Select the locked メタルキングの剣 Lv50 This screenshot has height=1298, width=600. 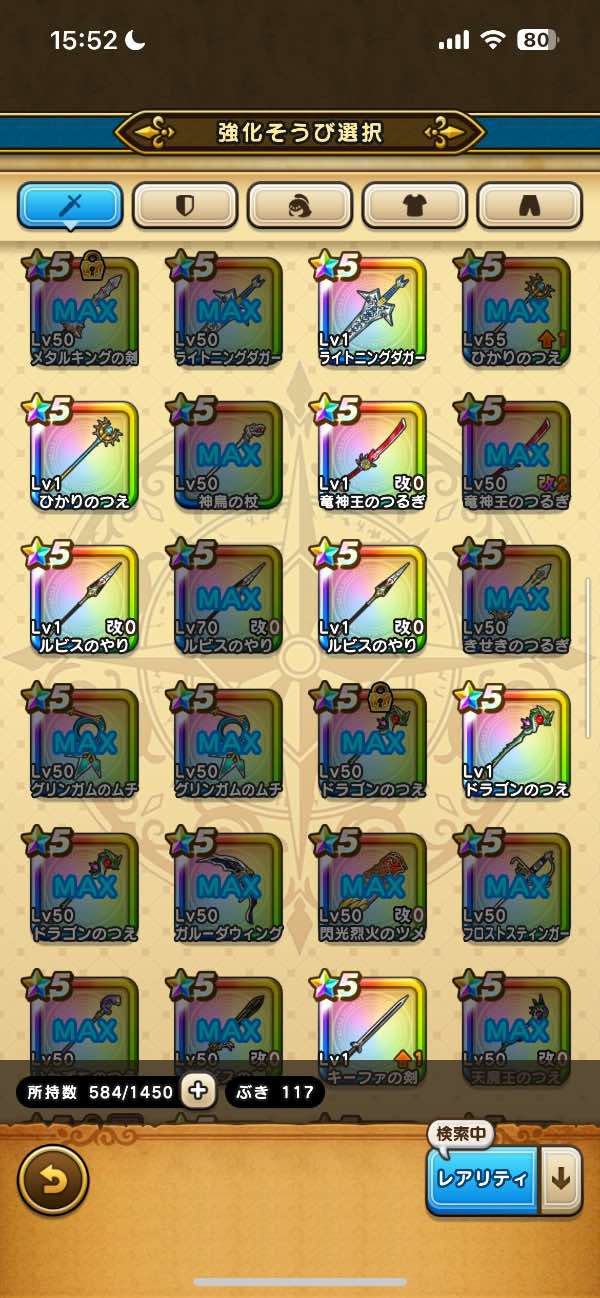point(84,312)
